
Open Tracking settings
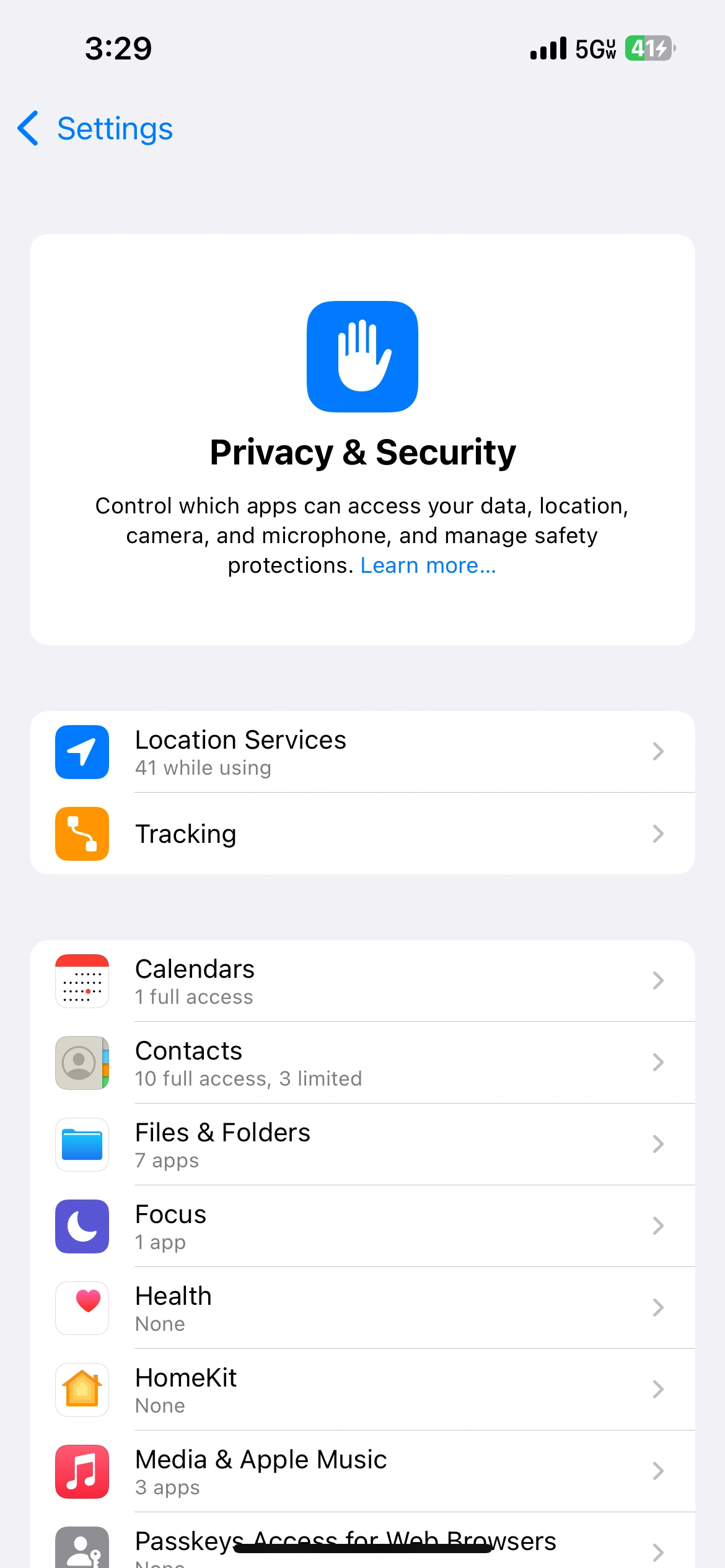[362, 834]
